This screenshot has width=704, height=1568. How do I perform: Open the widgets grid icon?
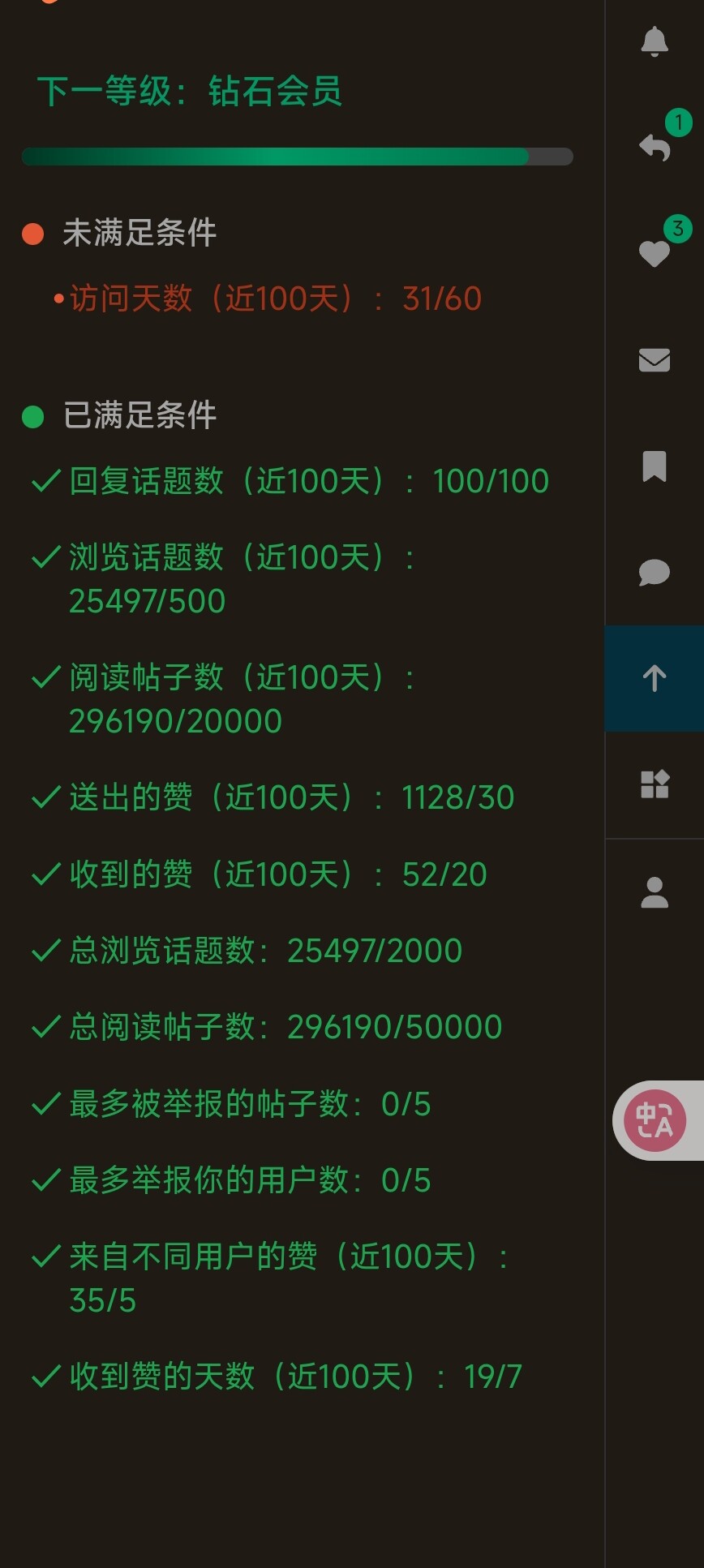(655, 784)
